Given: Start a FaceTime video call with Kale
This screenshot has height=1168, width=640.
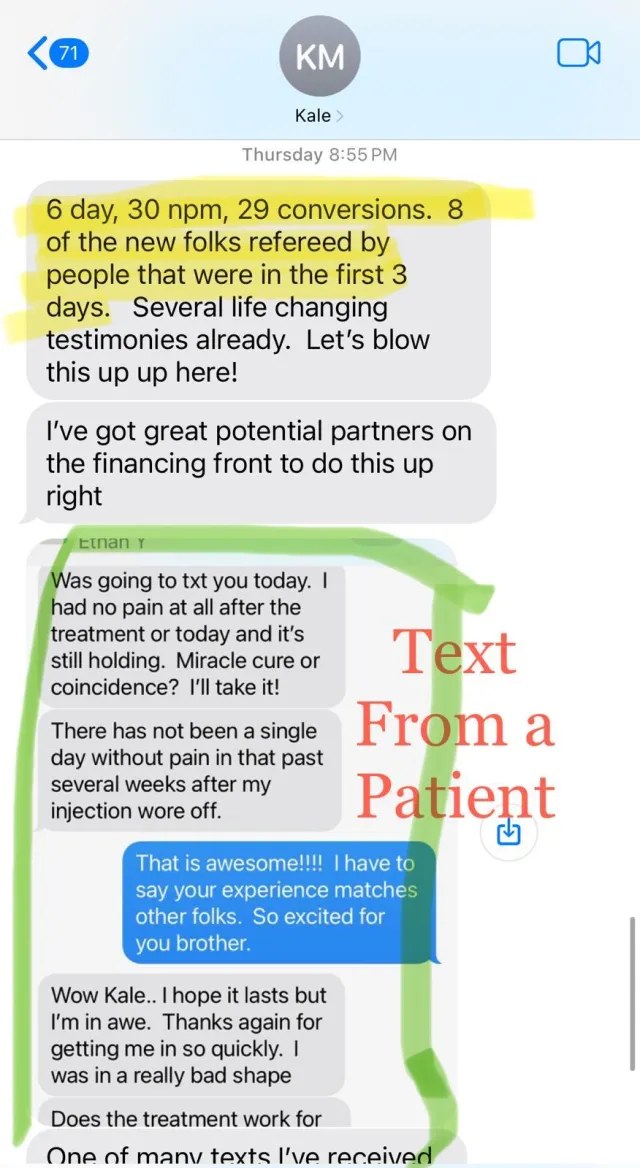Looking at the screenshot, I should [x=578, y=53].
